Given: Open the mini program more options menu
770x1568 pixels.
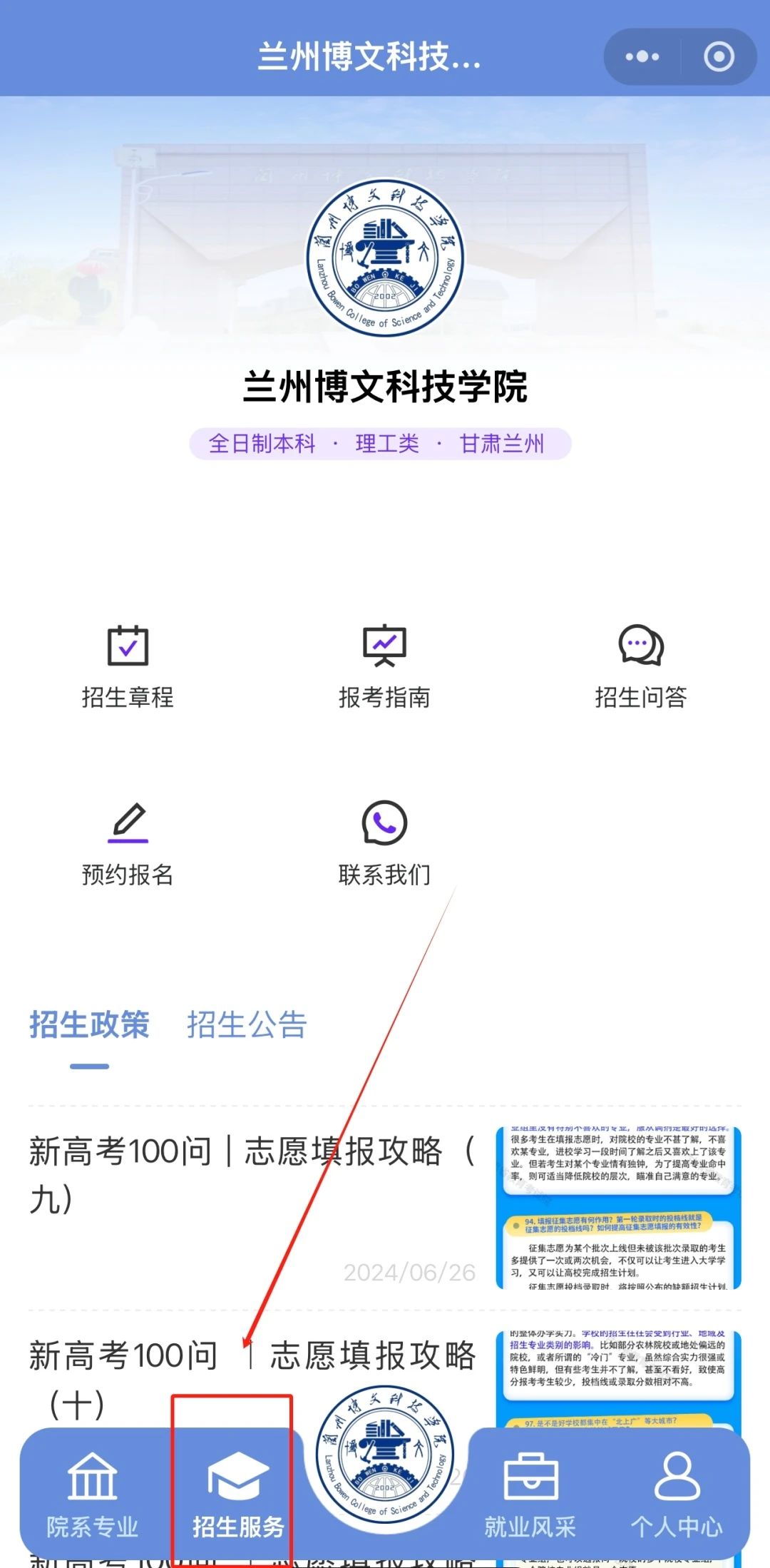Looking at the screenshot, I should [642, 57].
